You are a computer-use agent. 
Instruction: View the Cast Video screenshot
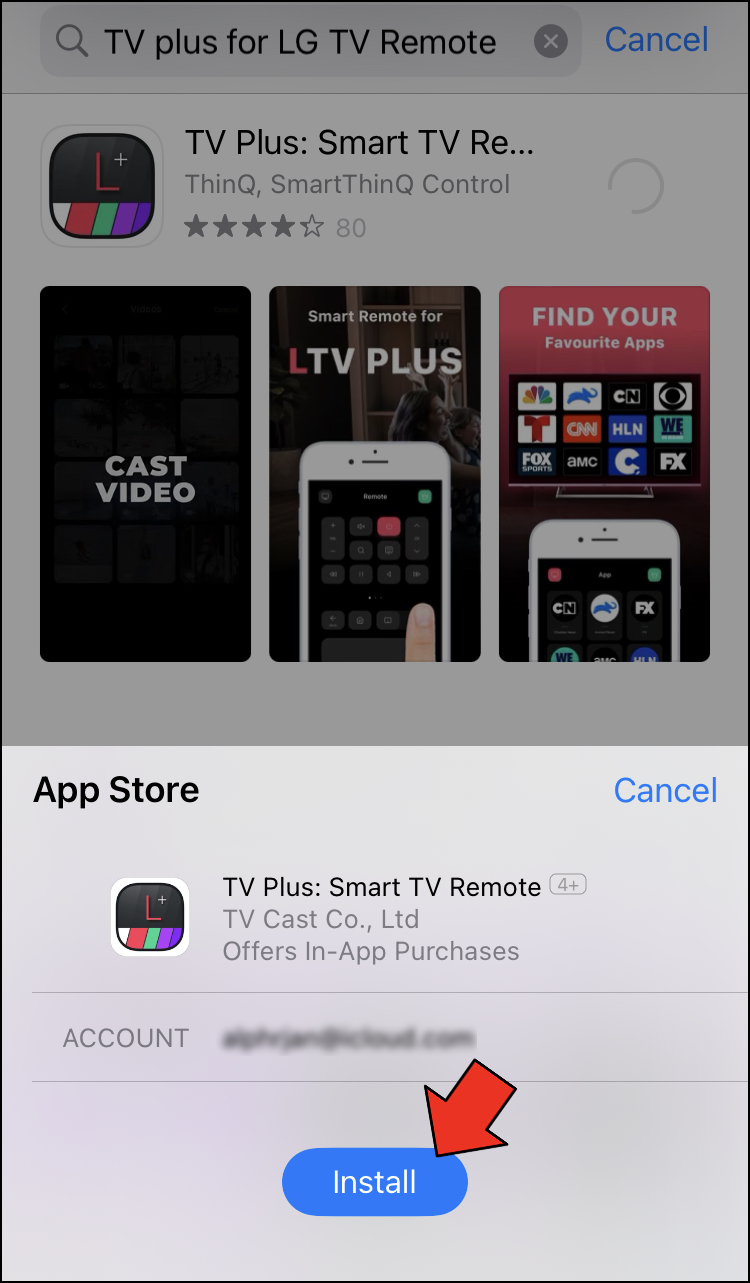[146, 474]
